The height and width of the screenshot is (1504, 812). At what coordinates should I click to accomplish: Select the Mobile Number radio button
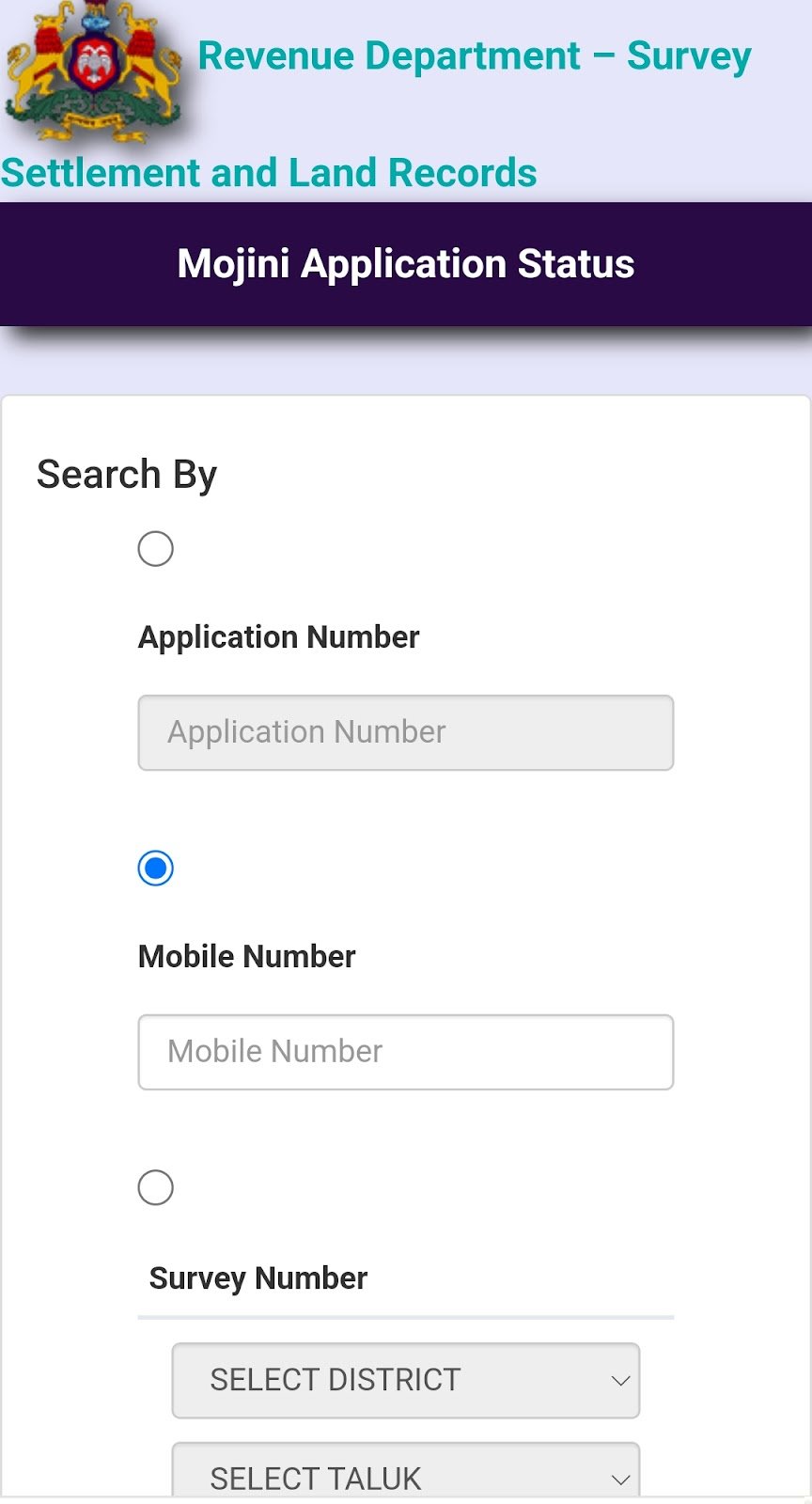coord(156,868)
